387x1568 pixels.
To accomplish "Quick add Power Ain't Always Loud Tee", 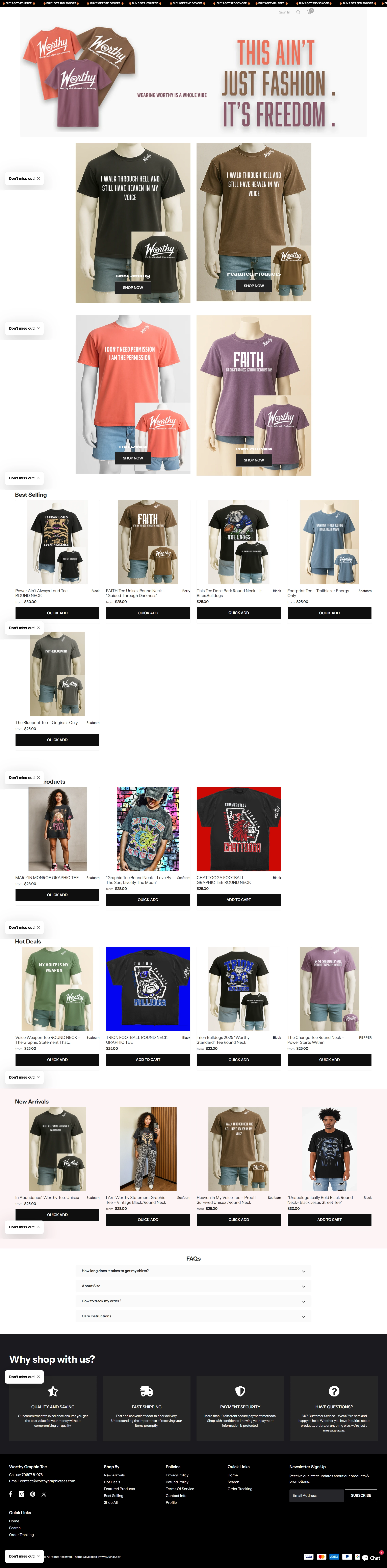I will pos(57,613).
